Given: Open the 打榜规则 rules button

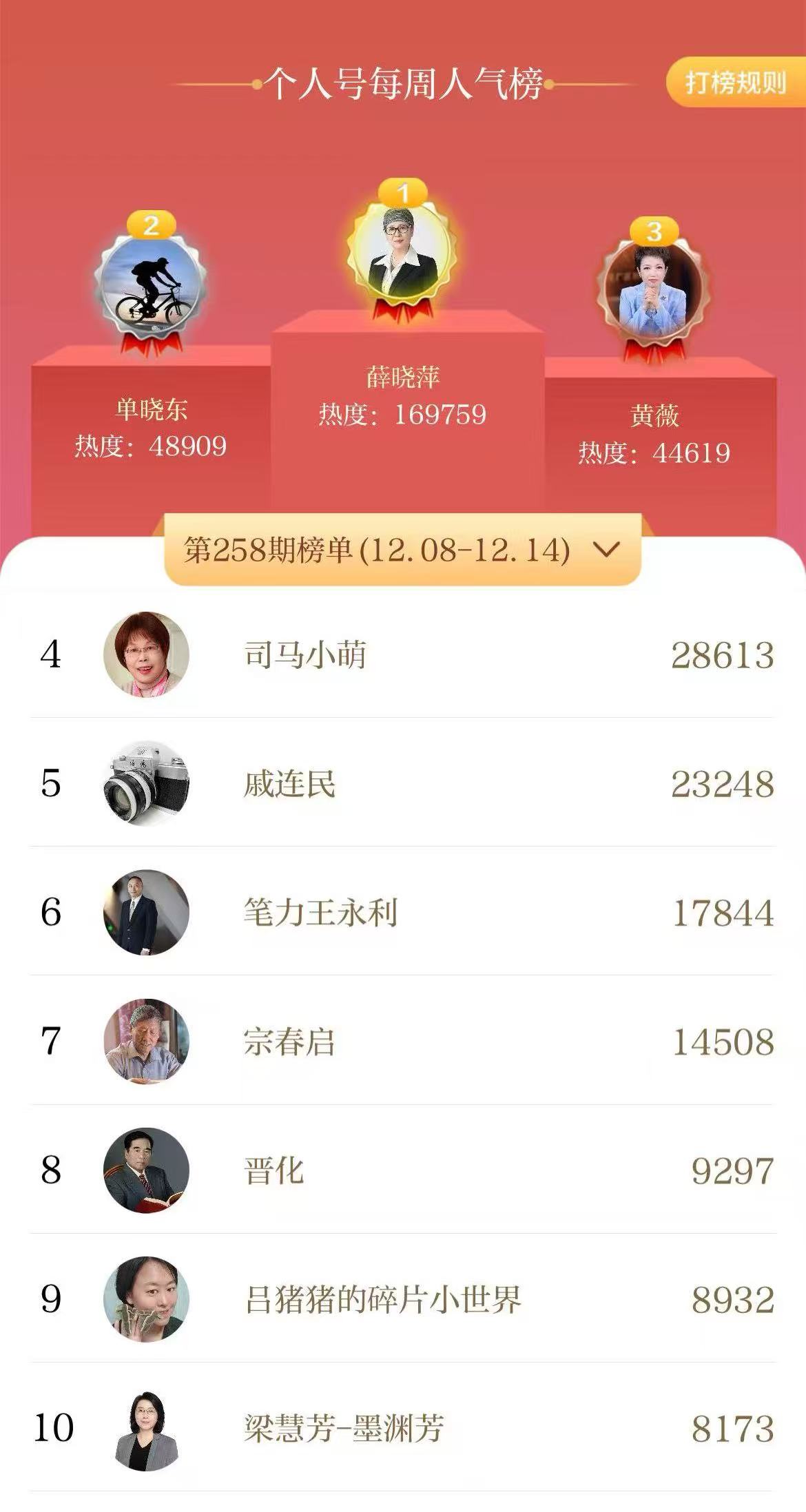Looking at the screenshot, I should tap(734, 83).
